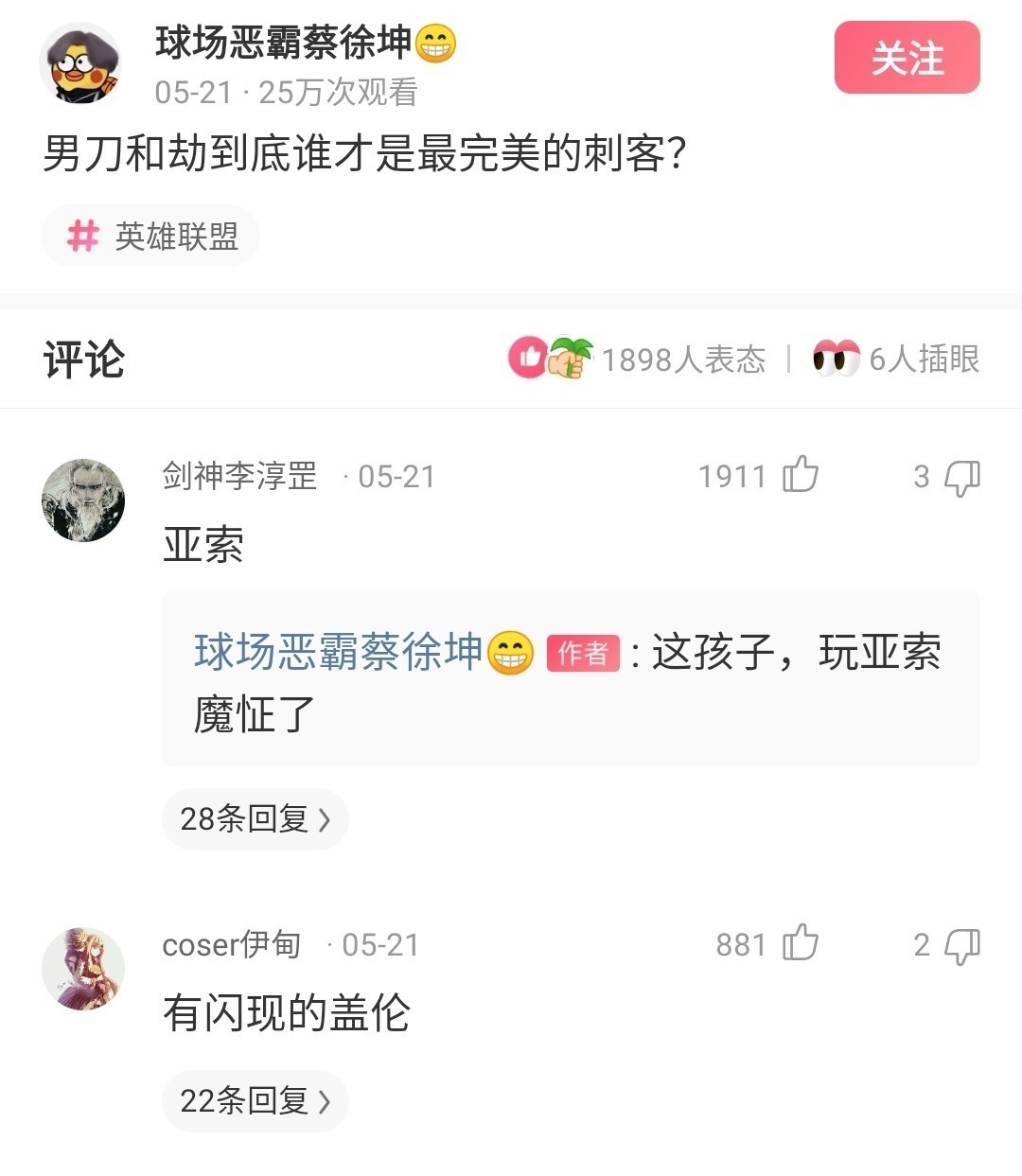
Task: Click the thumbs-up icon on 亚索 comment
Action: pyautogui.click(x=800, y=476)
